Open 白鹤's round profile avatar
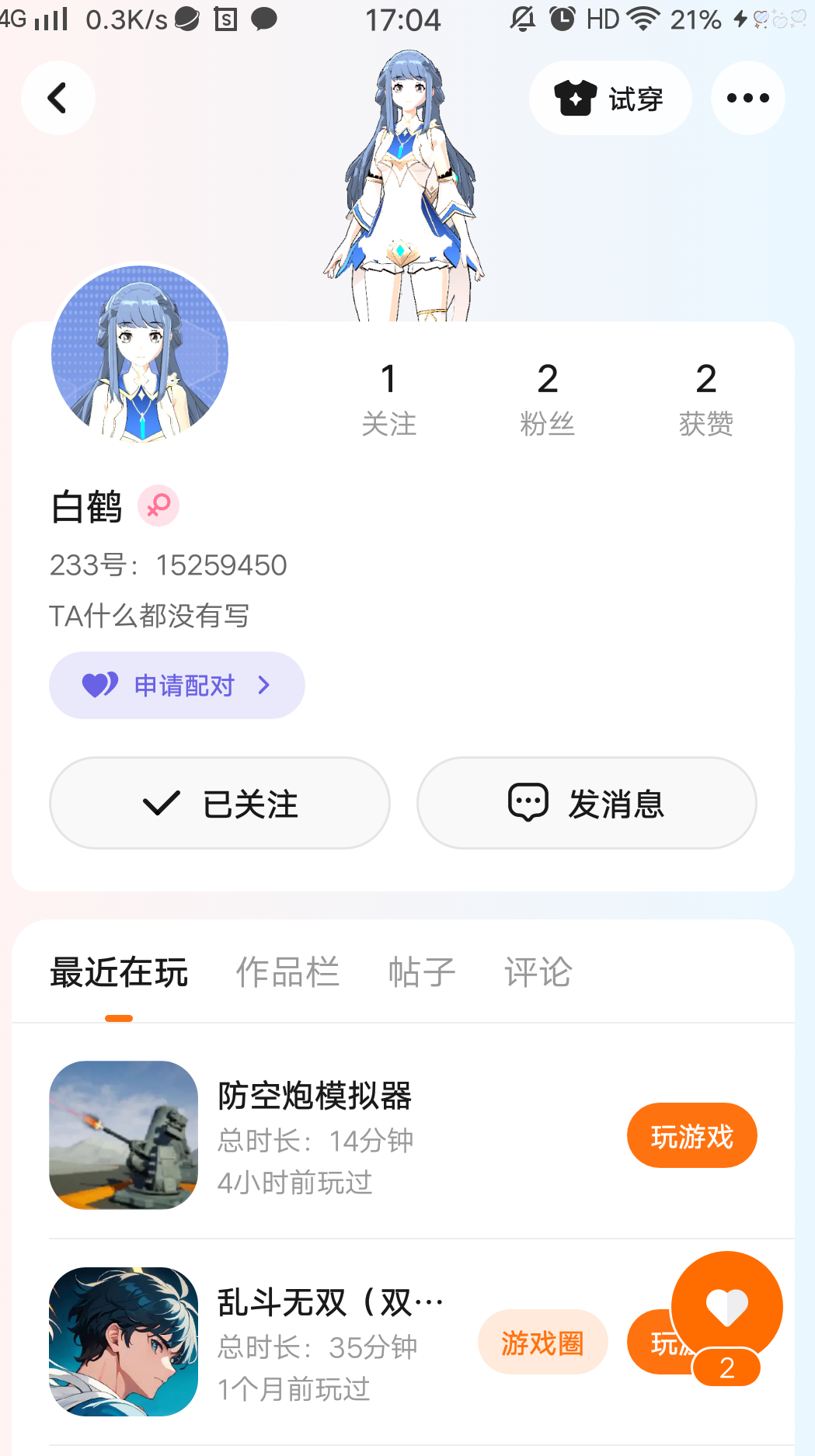815x1456 pixels. (140, 354)
